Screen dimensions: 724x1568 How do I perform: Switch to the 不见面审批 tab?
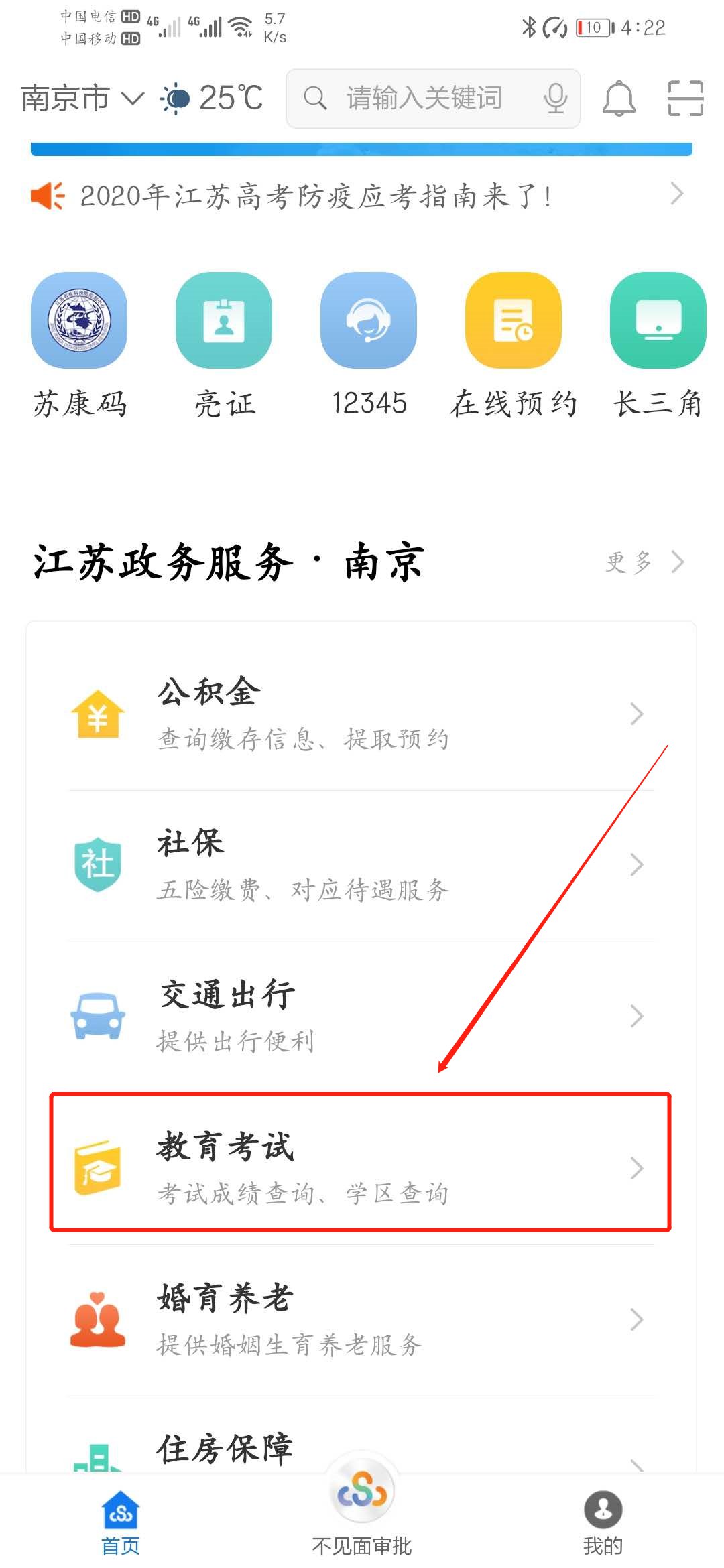tap(362, 1514)
